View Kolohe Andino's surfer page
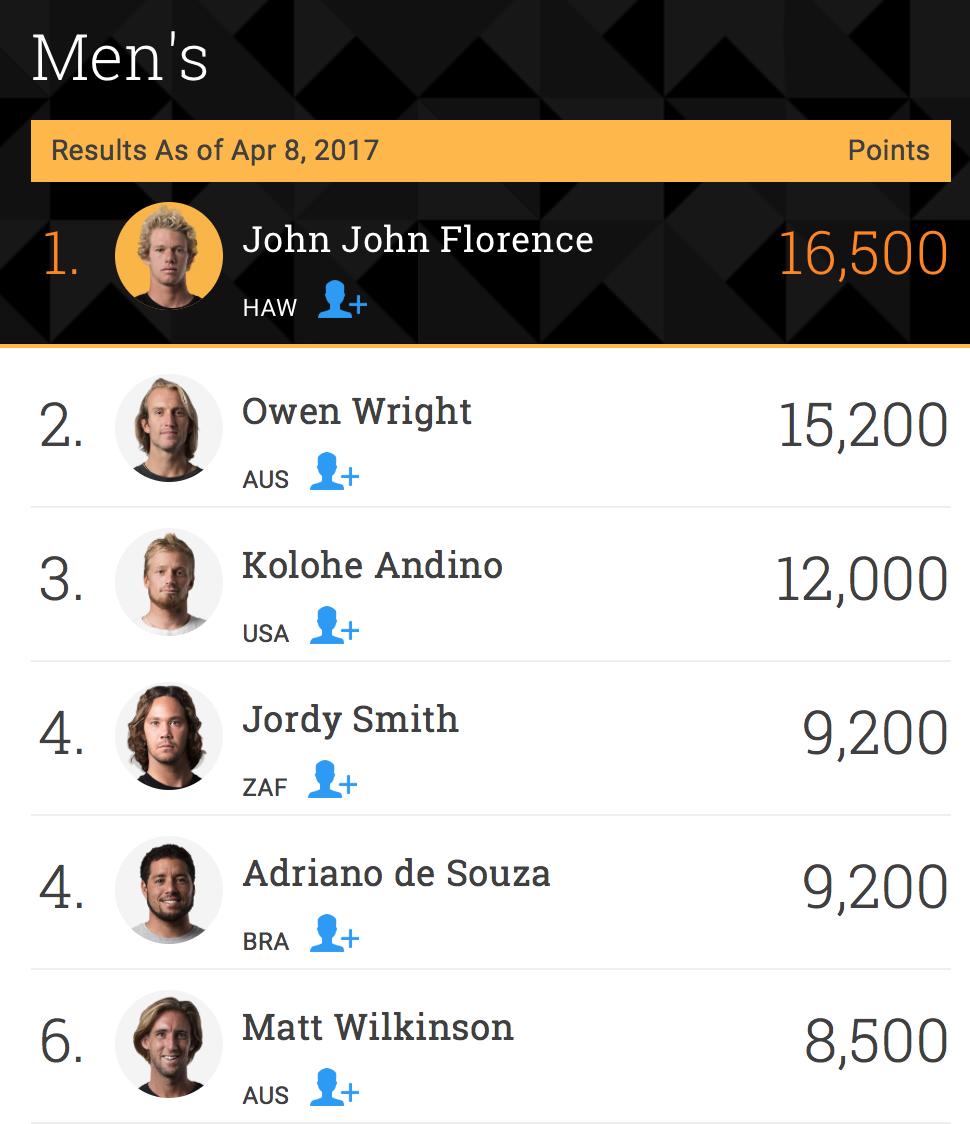Viewport: 970px width, 1124px height. pyautogui.click(x=372, y=566)
